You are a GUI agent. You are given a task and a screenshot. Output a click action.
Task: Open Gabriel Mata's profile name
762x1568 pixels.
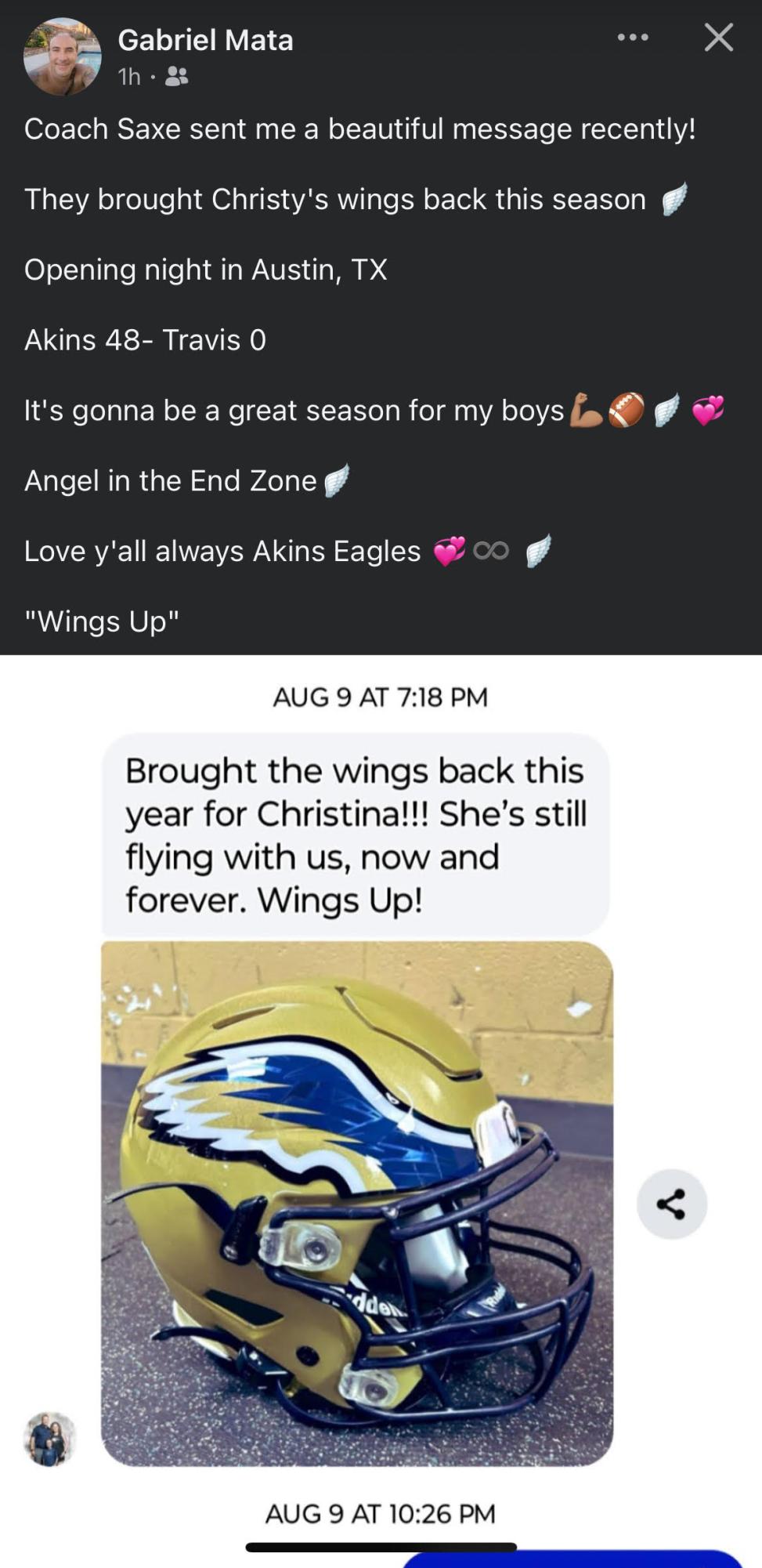tap(205, 40)
